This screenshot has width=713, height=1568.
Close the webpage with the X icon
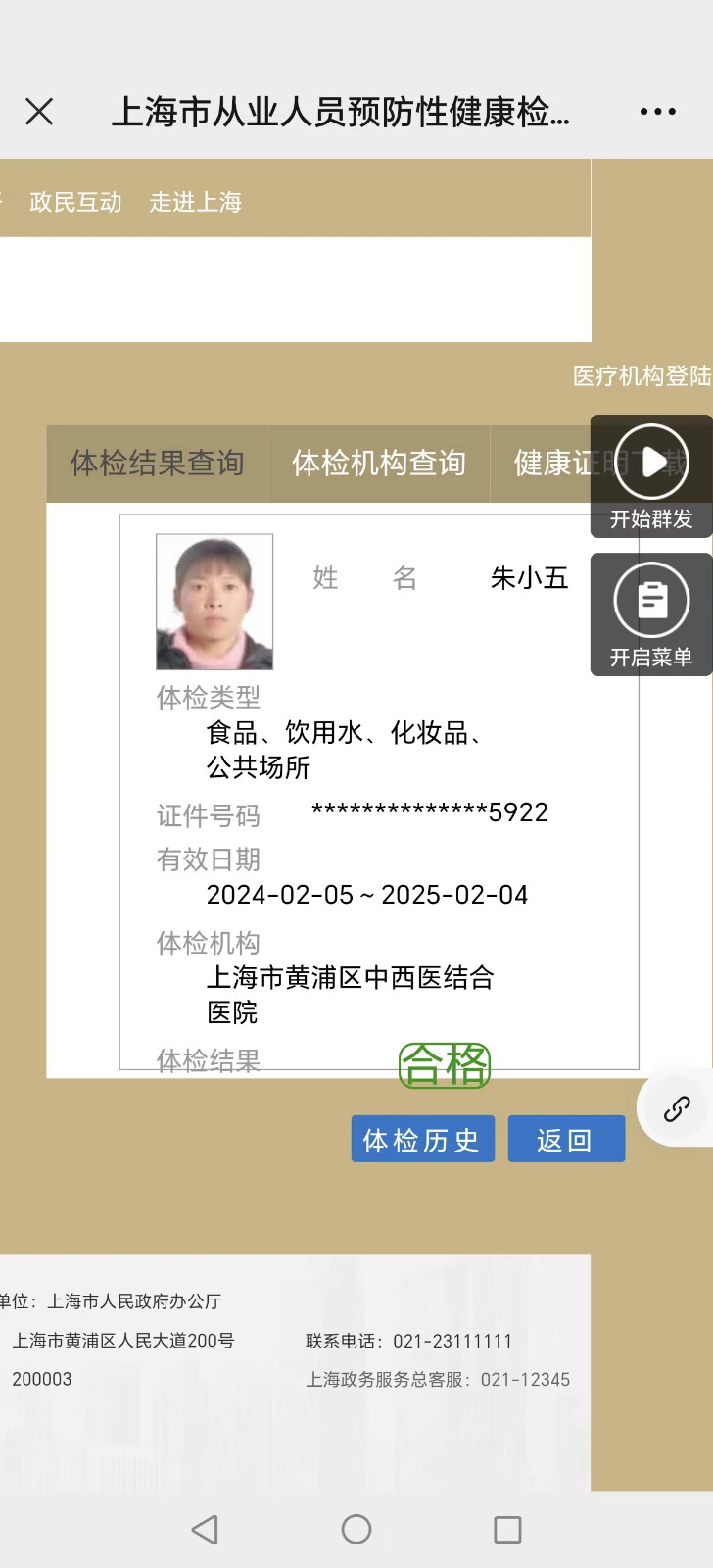coord(39,112)
